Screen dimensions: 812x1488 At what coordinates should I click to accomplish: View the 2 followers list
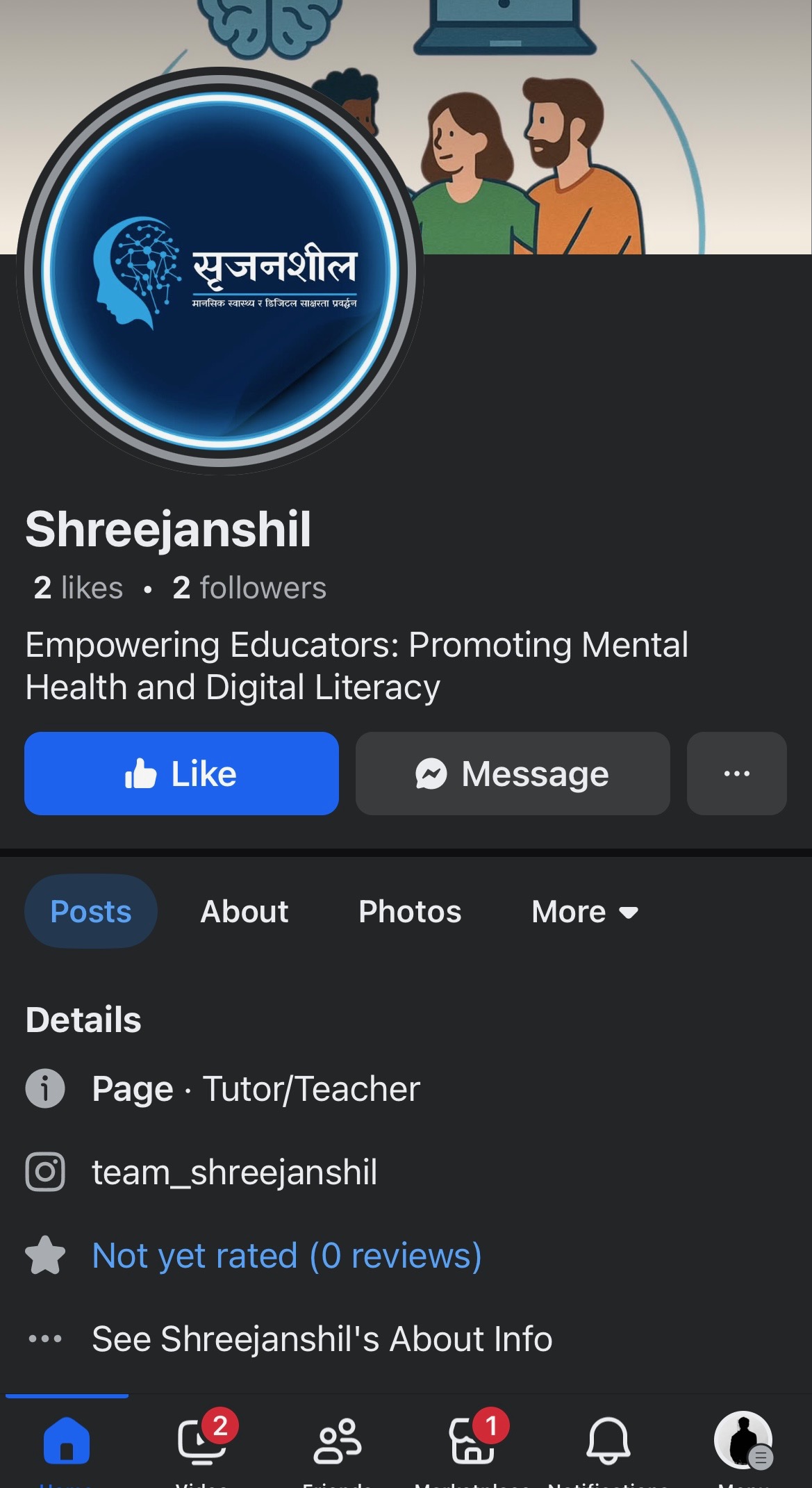pos(249,588)
